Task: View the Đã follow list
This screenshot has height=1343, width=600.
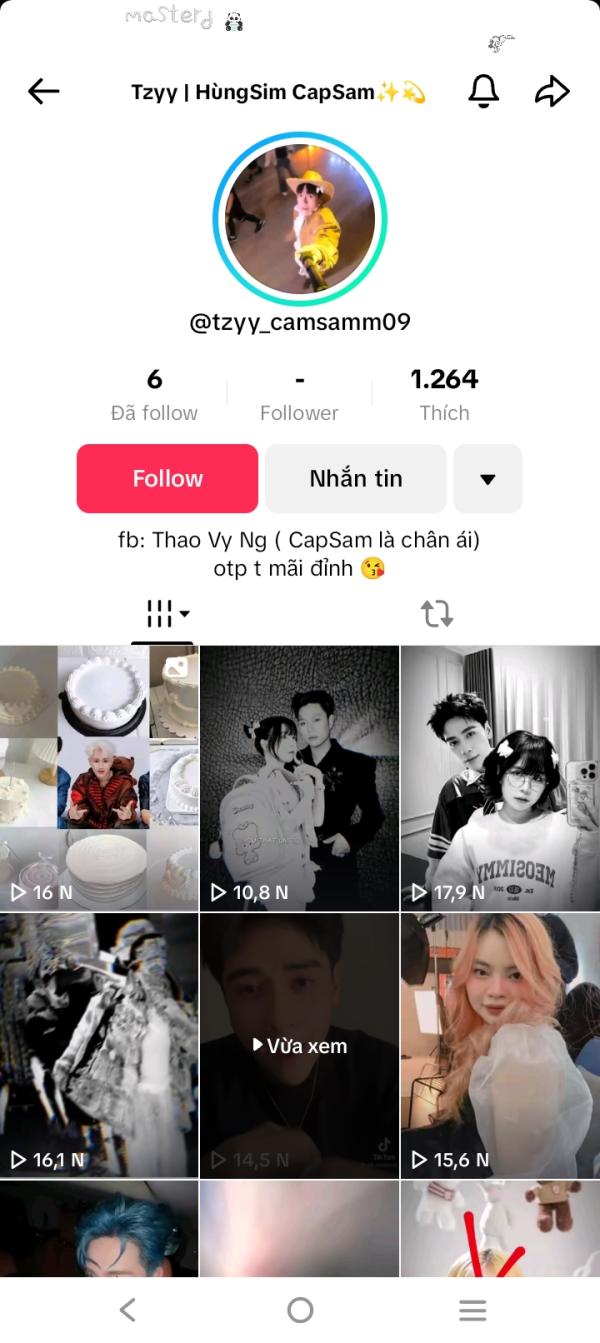Action: pos(154,394)
